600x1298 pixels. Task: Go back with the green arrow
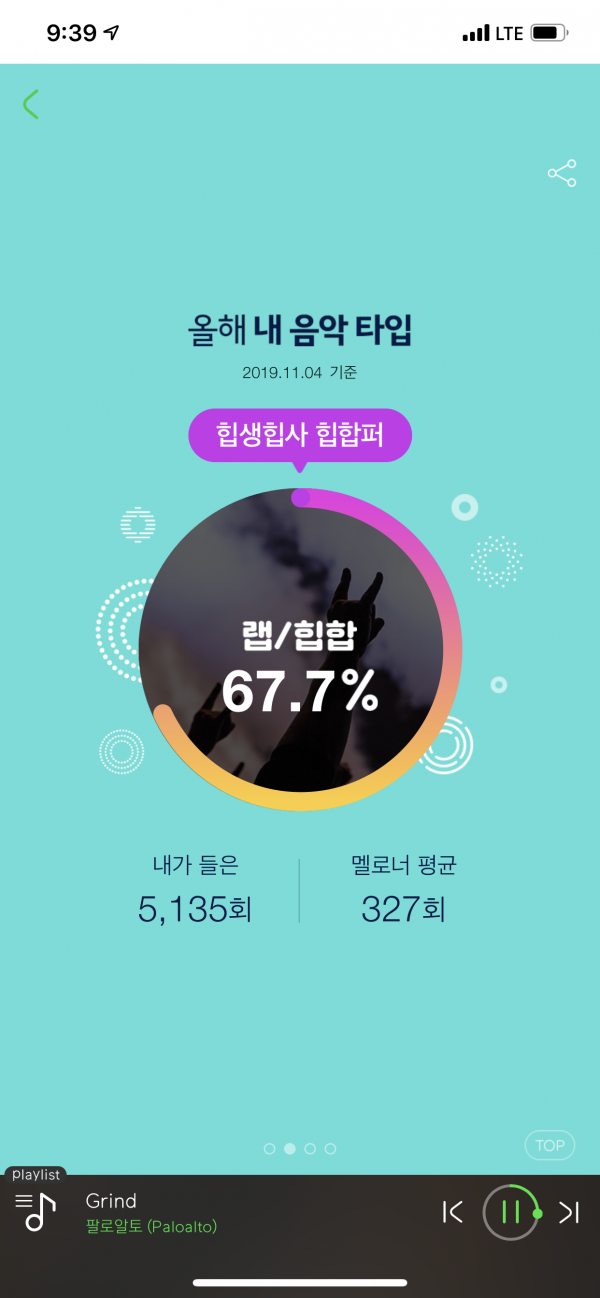(x=31, y=104)
